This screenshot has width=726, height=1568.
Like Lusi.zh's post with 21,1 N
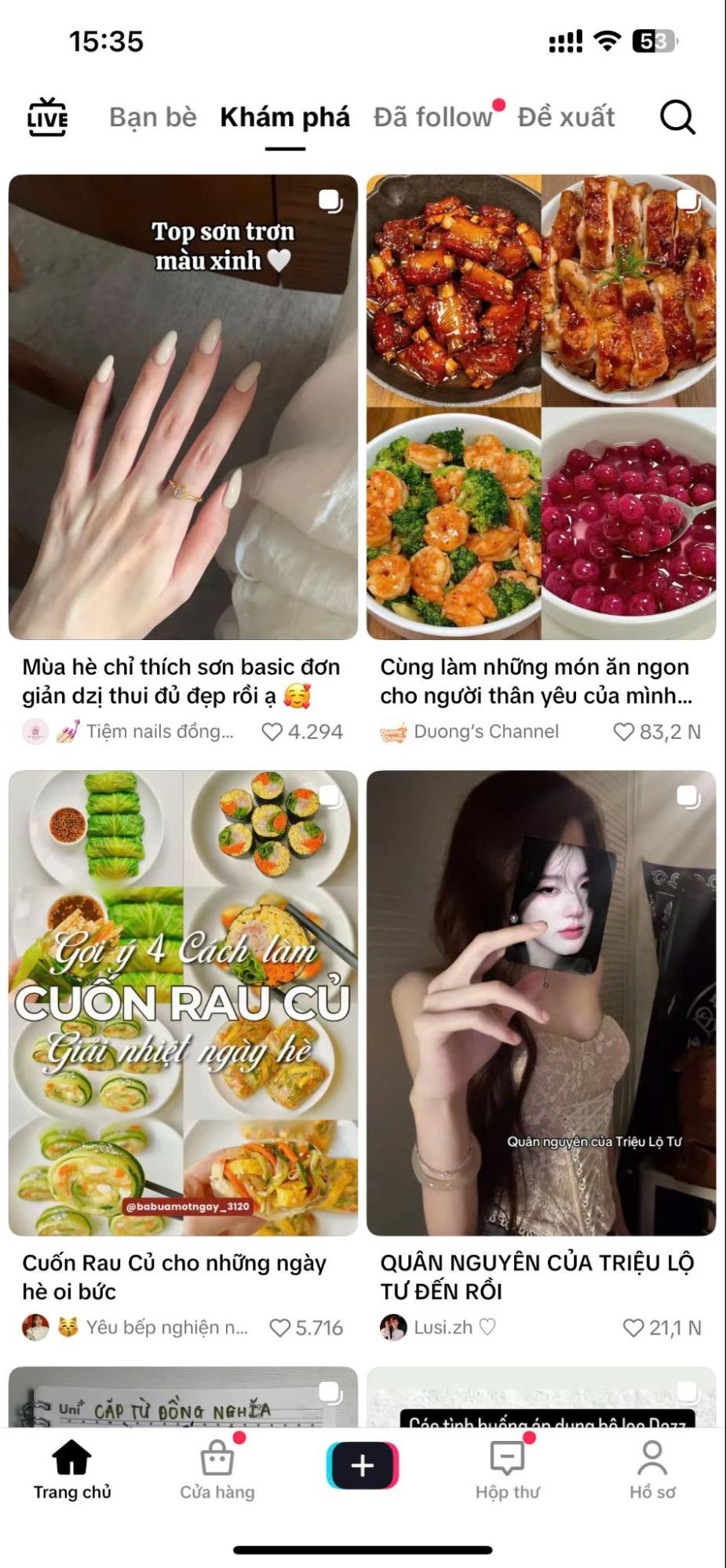pos(633,1328)
